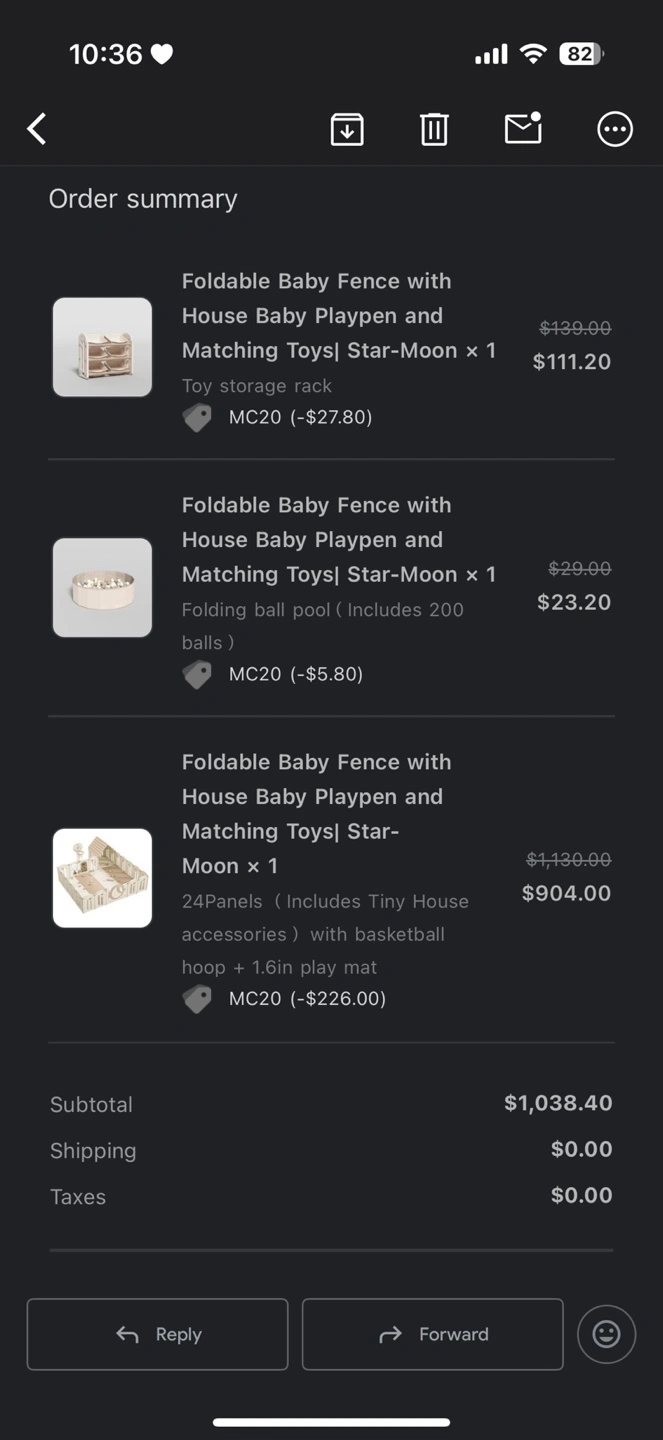Archive this email
The image size is (663, 1440).
click(347, 129)
